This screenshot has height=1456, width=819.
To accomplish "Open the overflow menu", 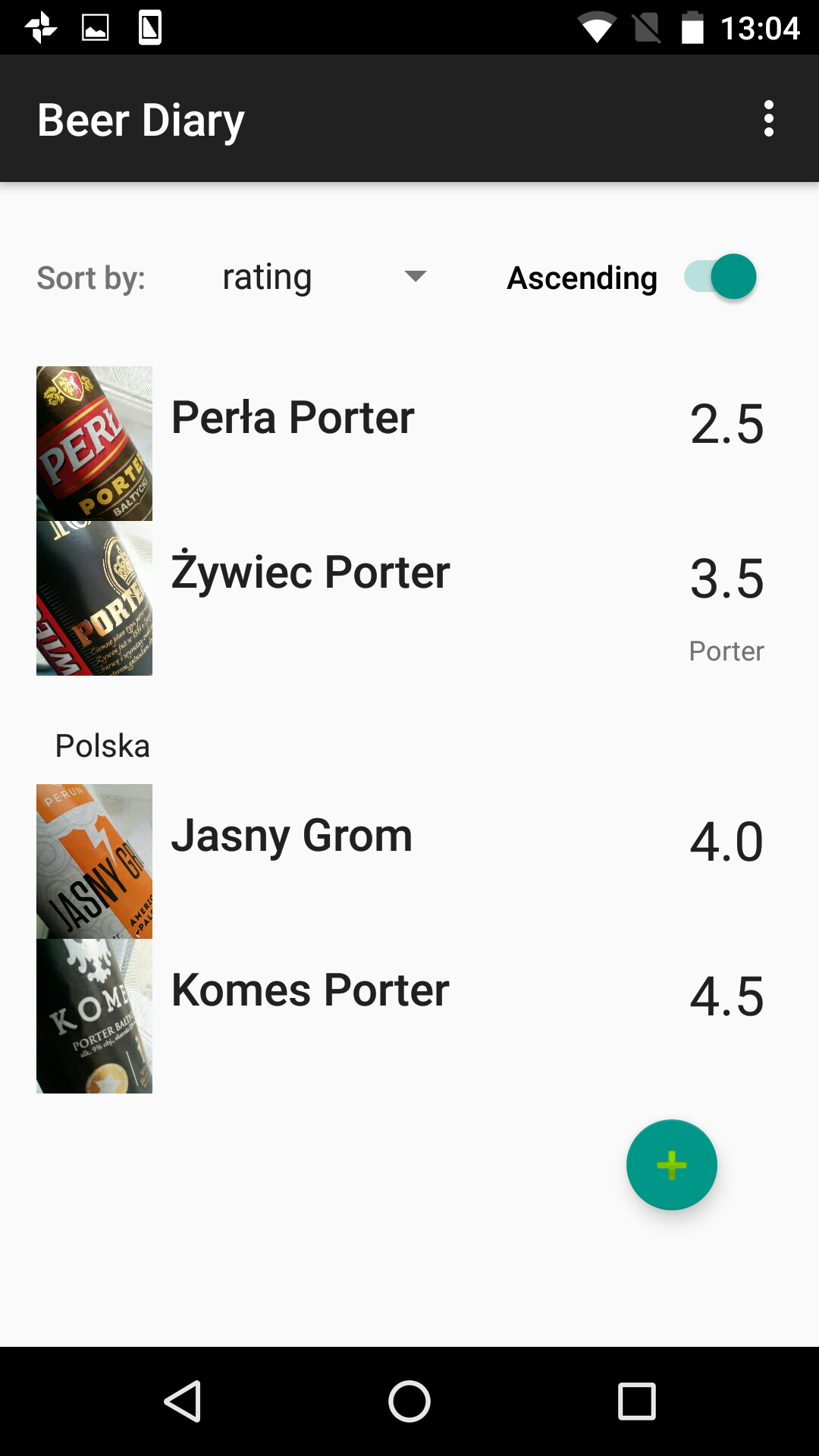I will [769, 119].
